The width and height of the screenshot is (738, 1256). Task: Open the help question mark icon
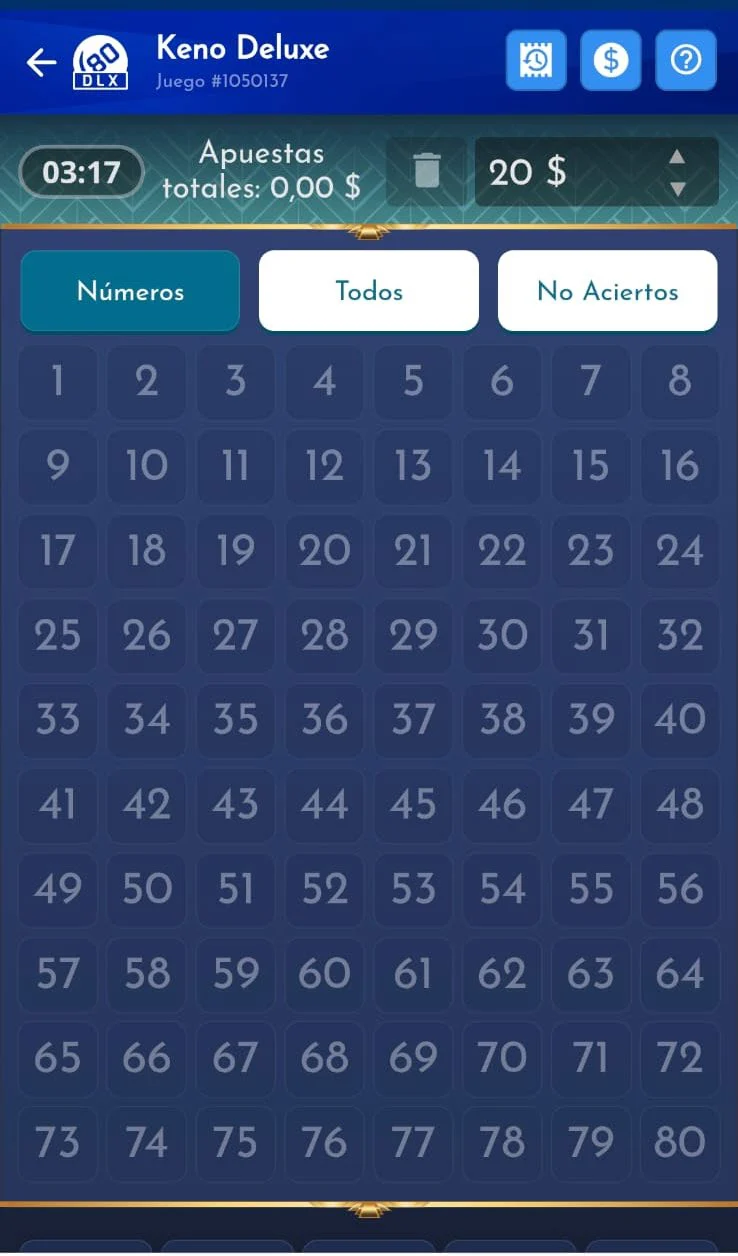click(x=686, y=61)
